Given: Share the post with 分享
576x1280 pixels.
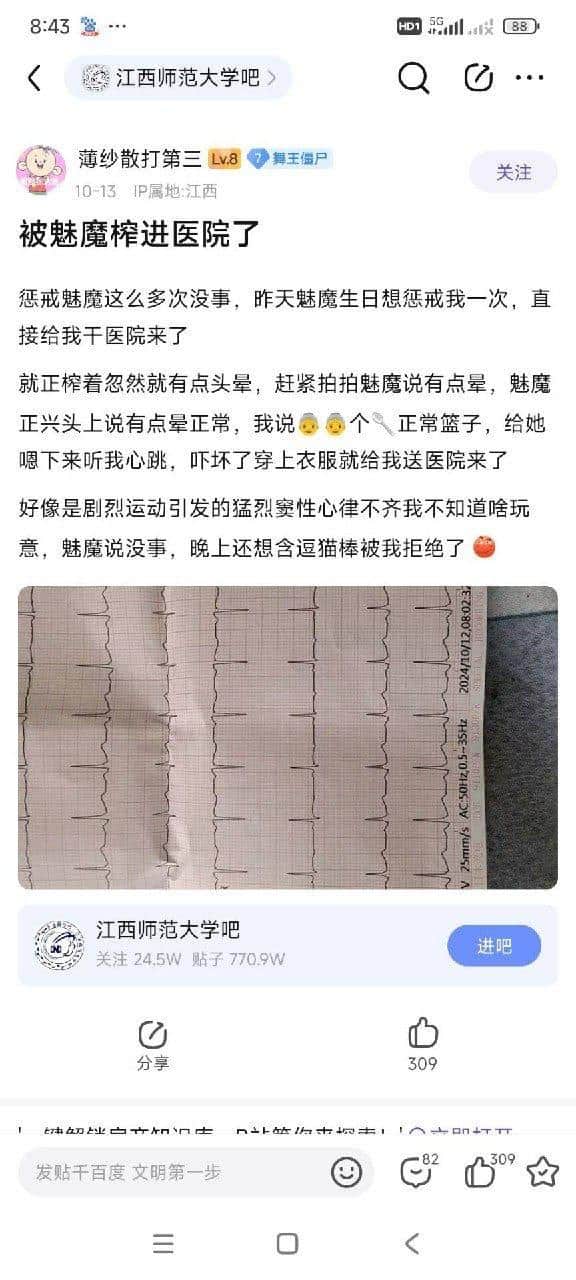Looking at the screenshot, I should tap(153, 1046).
